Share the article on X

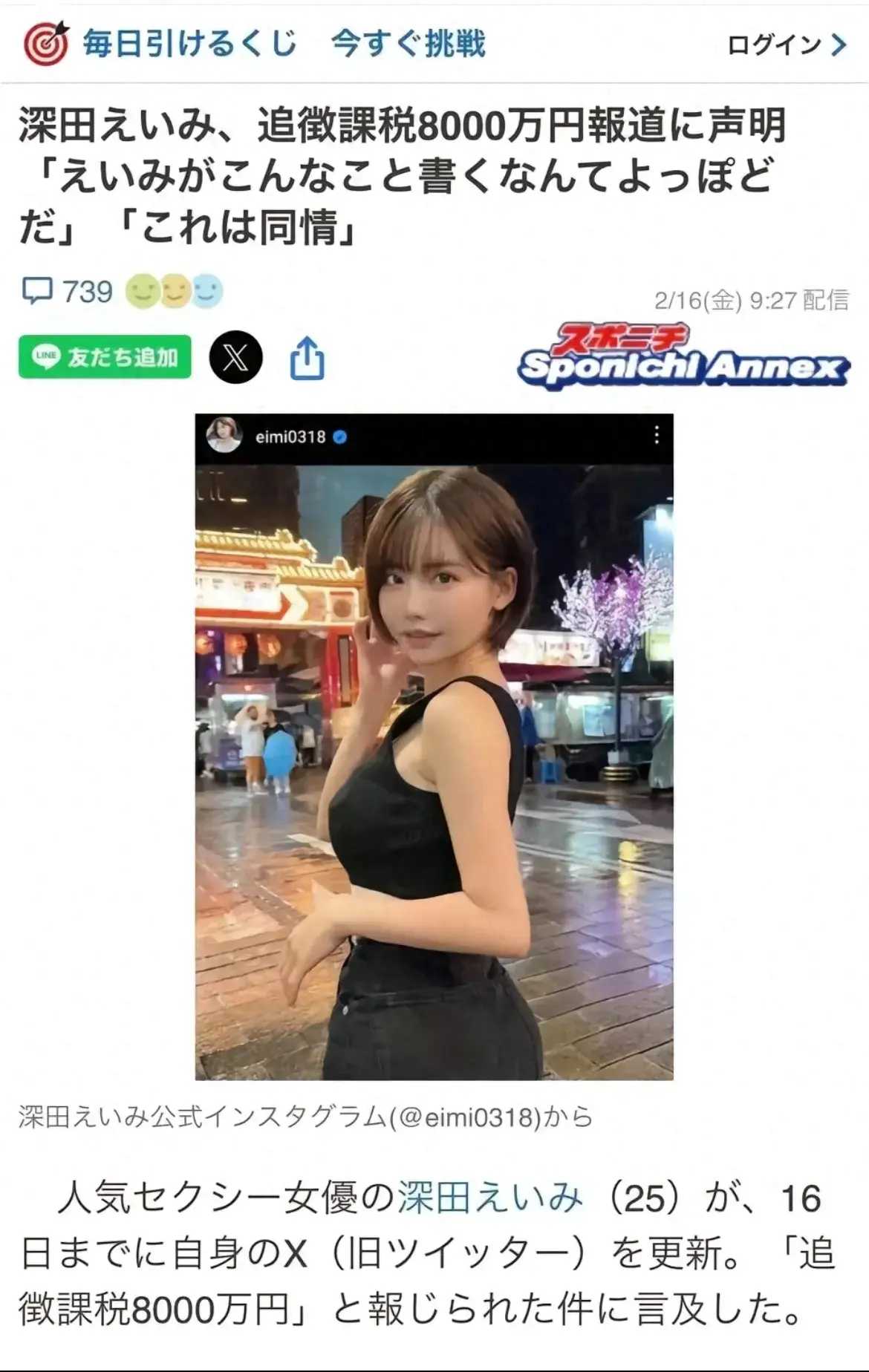[235, 358]
